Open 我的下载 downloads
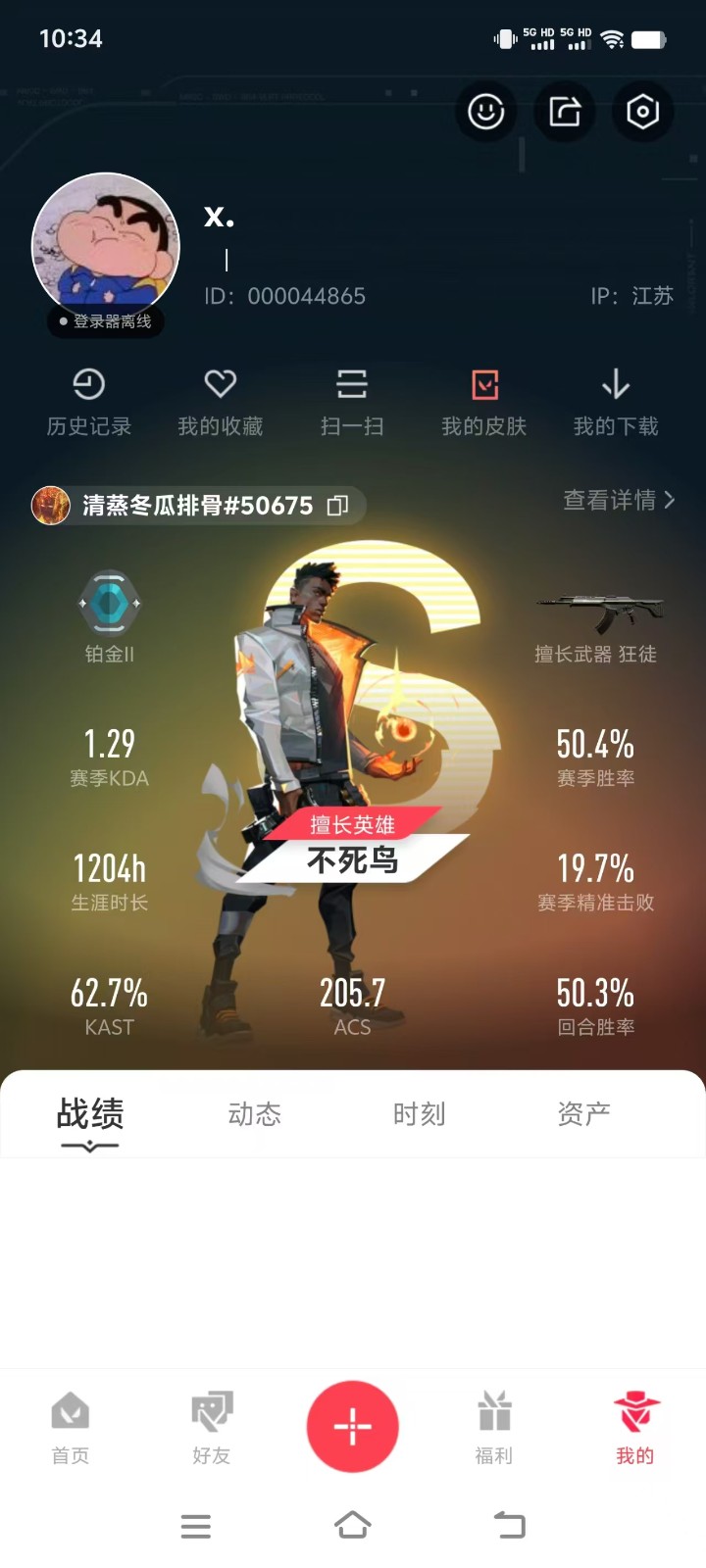Viewport: 706px width, 1568px height. [x=615, y=402]
